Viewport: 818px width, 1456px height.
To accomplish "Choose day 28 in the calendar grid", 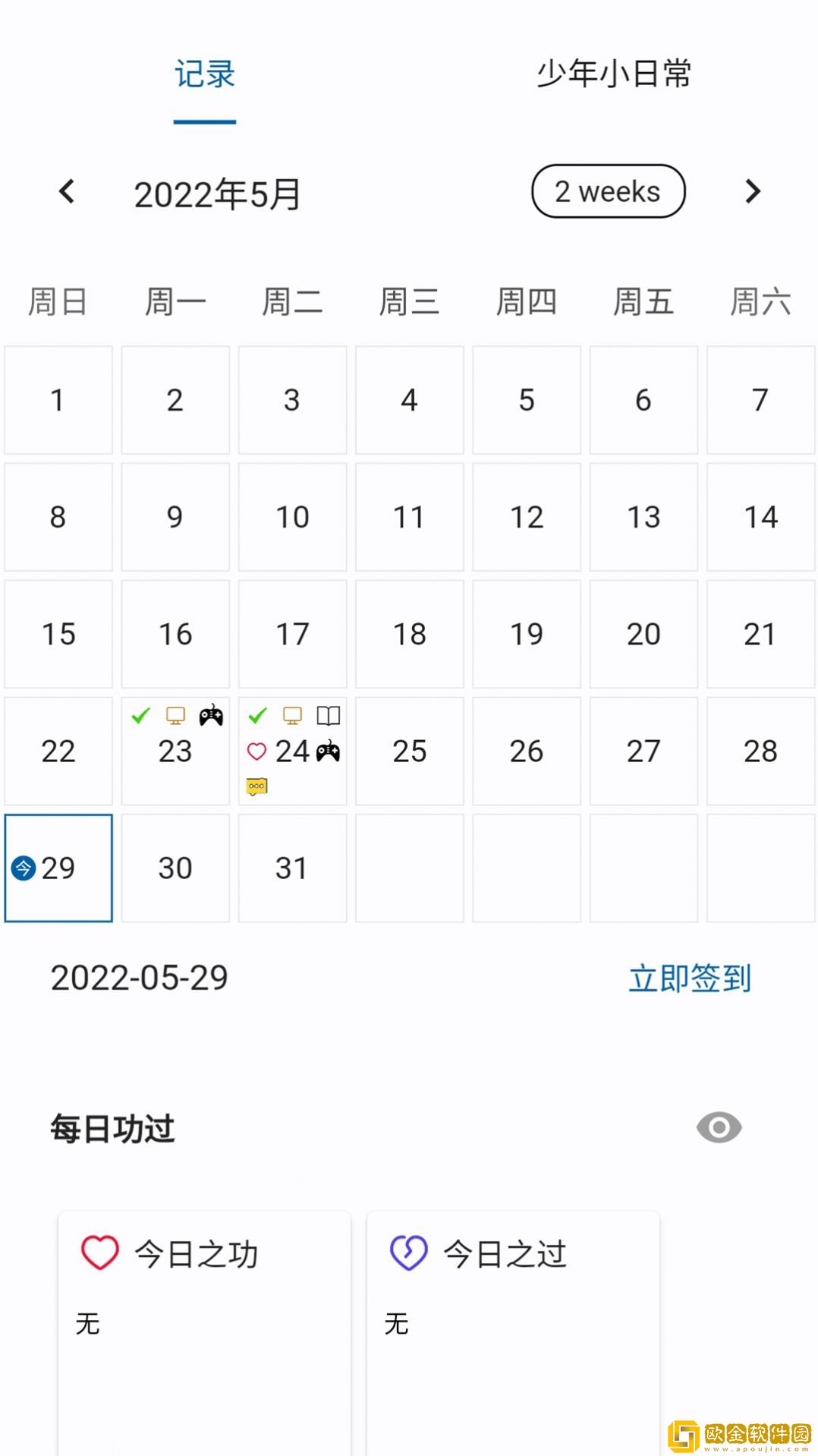I will [760, 751].
